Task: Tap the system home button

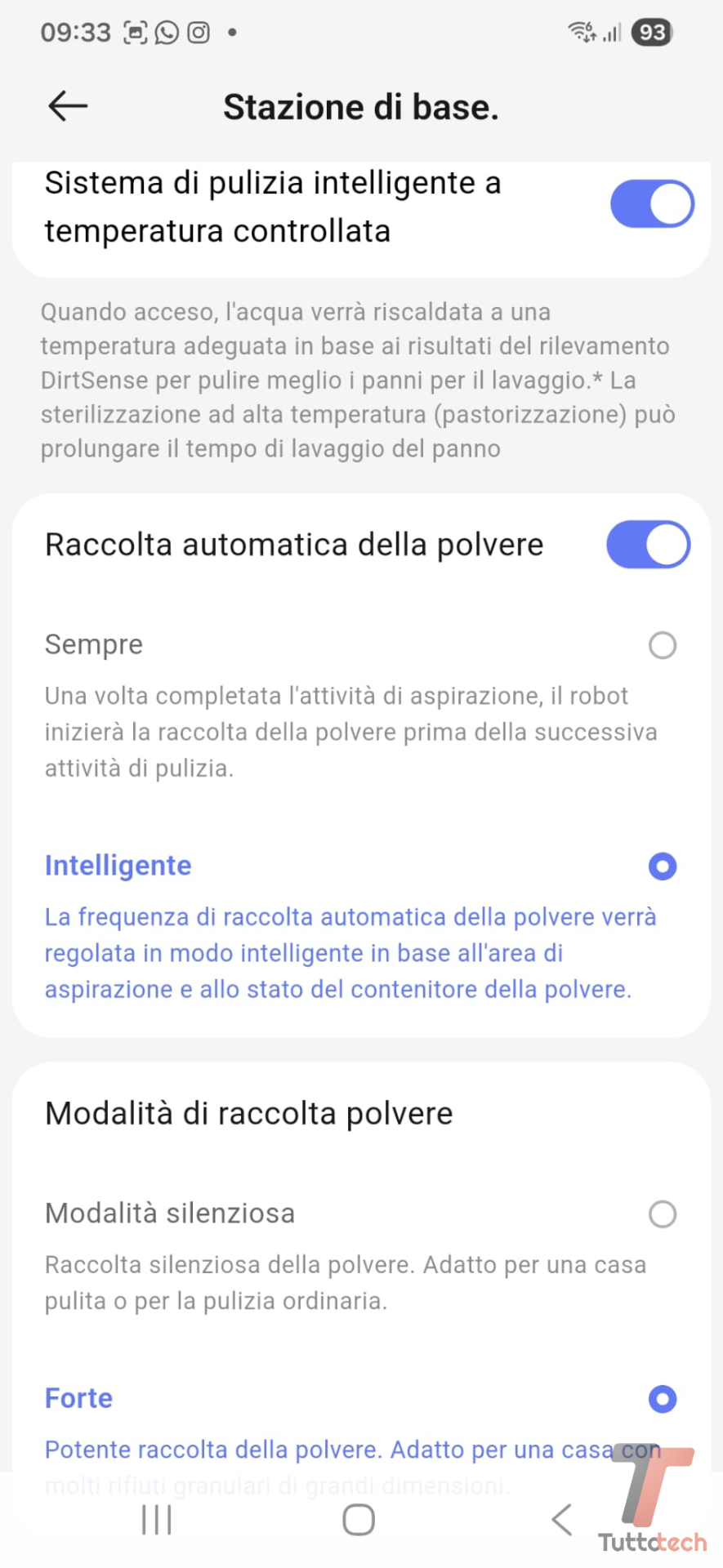Action: pyautogui.click(x=359, y=1520)
